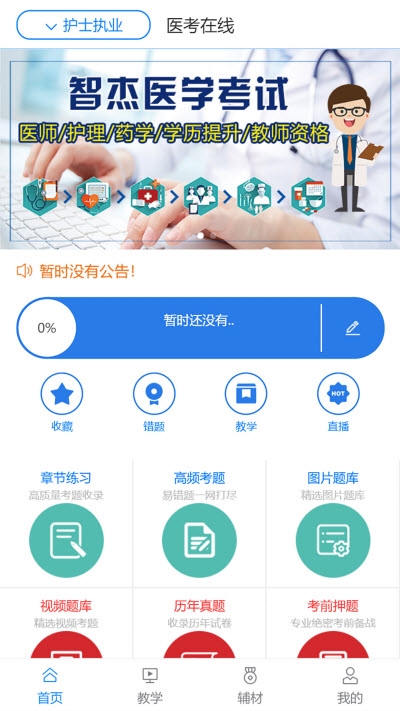Open 章节练习 chapter practice
Screen dimensions: 400x711
click(x=66, y=524)
